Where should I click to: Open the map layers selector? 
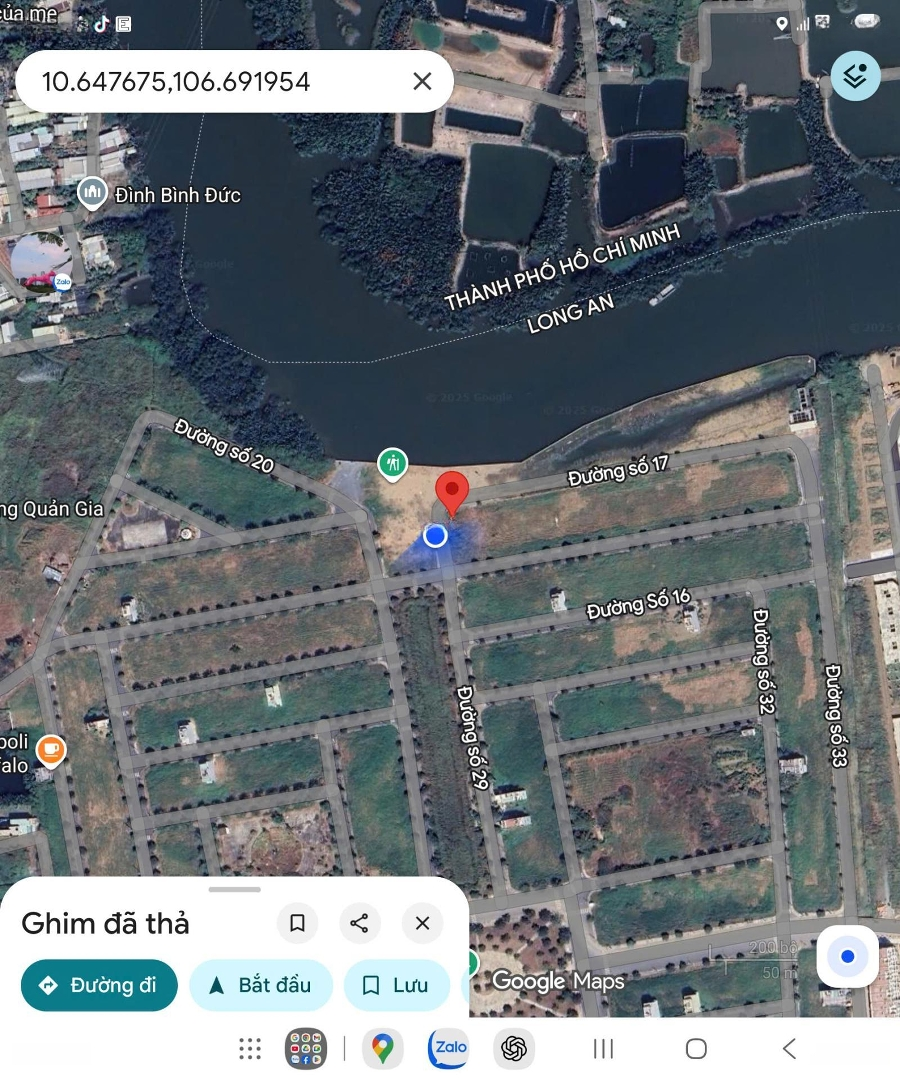(x=855, y=76)
